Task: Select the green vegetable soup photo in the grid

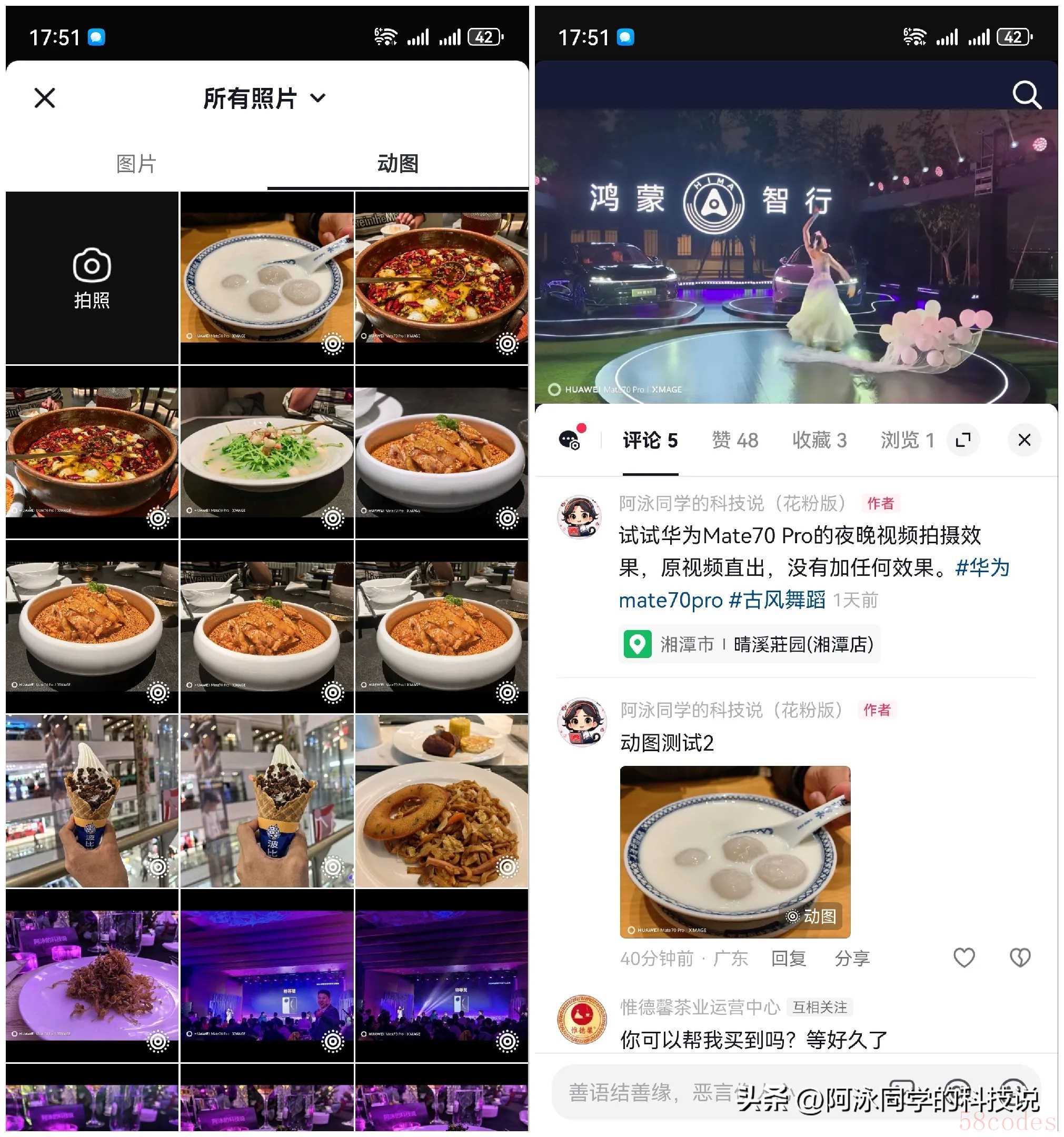Action: pos(266,452)
